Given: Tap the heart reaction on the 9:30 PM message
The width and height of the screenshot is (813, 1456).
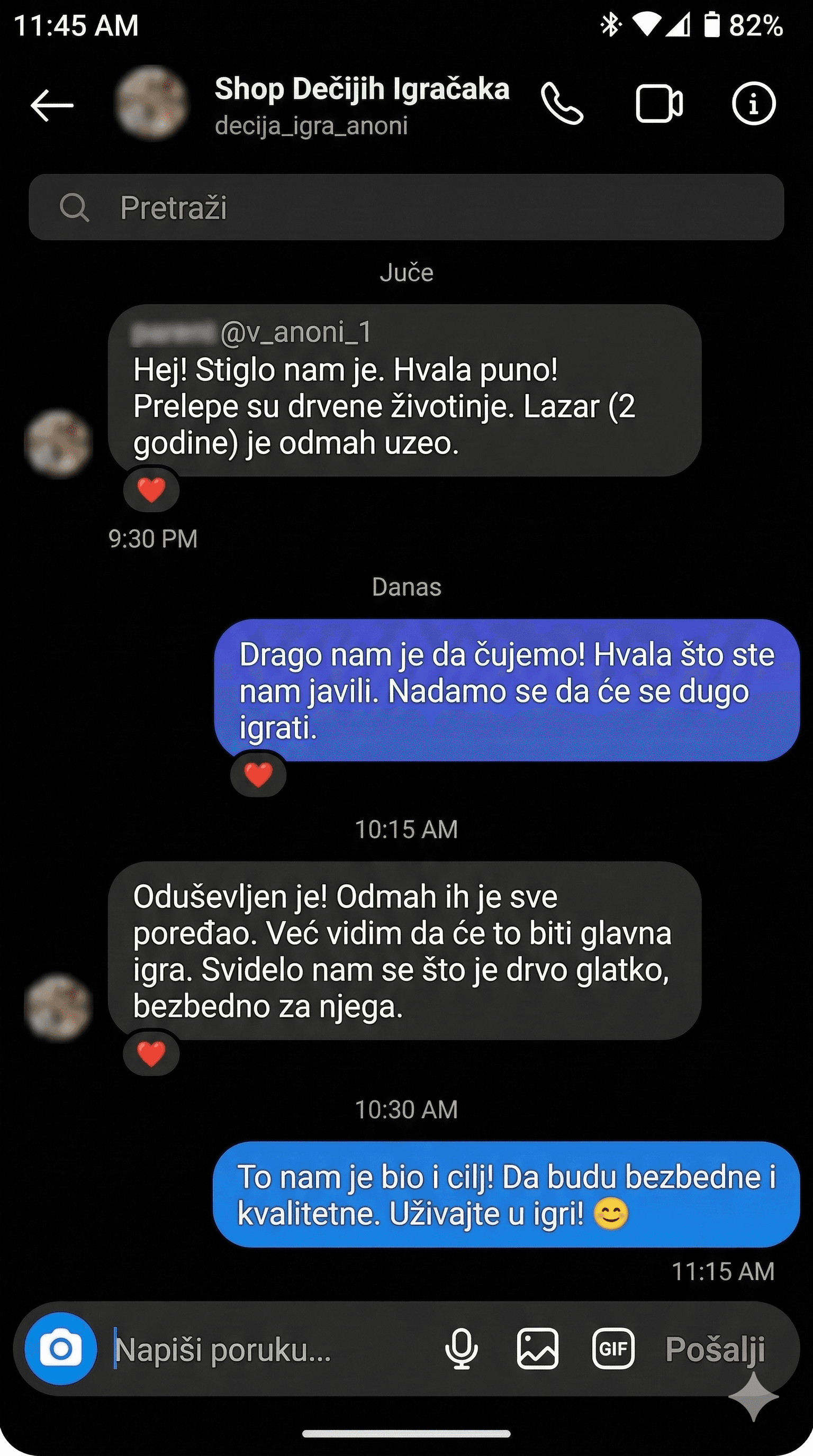Looking at the screenshot, I should [x=151, y=489].
